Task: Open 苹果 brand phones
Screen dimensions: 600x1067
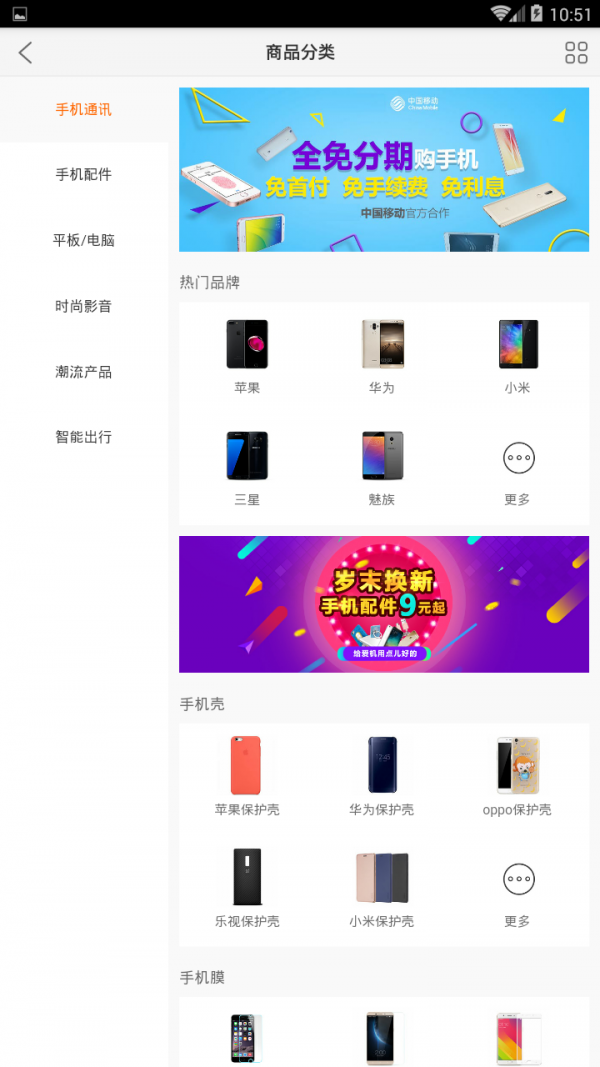Action: (x=247, y=356)
